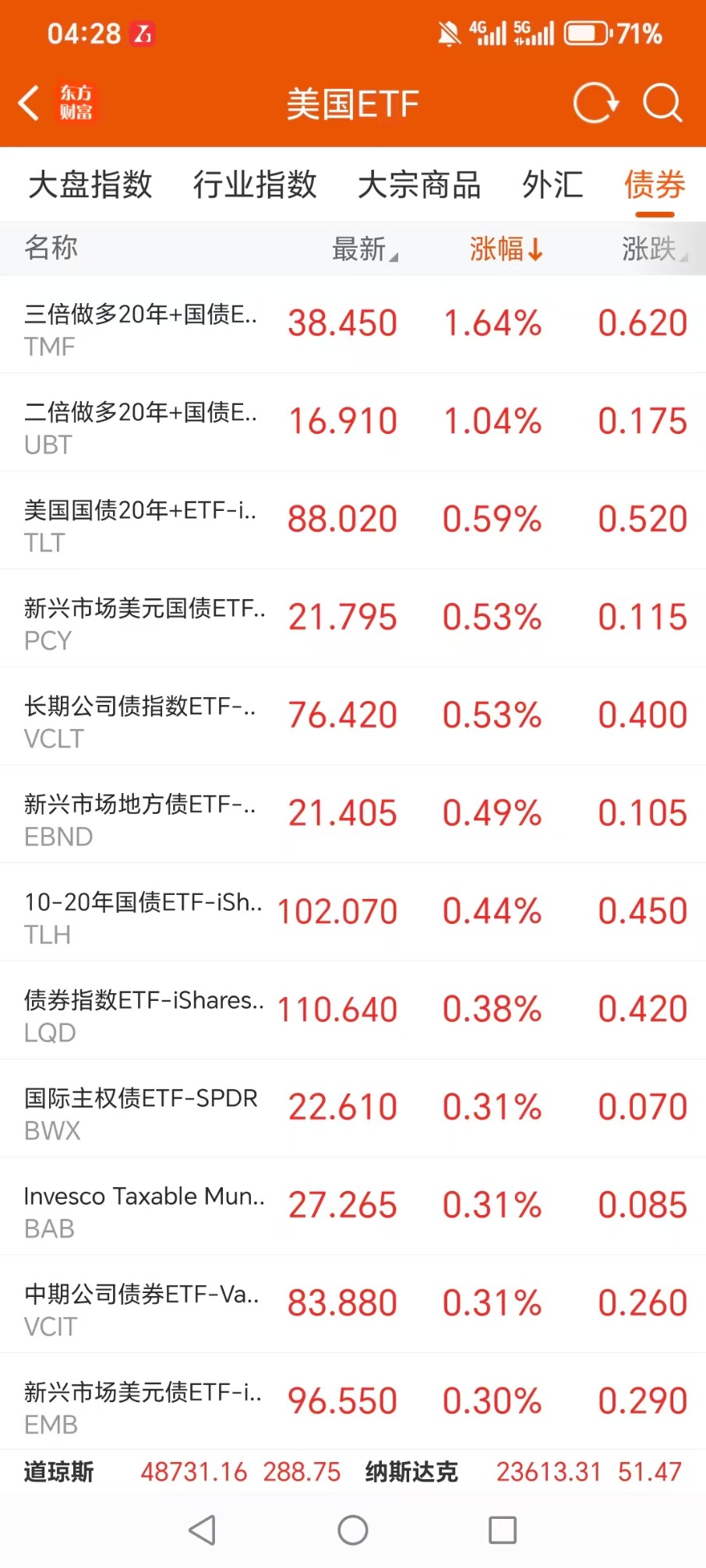Open the VCLT long-term corporate bond ETF
The height and width of the screenshot is (1568, 706).
(353, 717)
